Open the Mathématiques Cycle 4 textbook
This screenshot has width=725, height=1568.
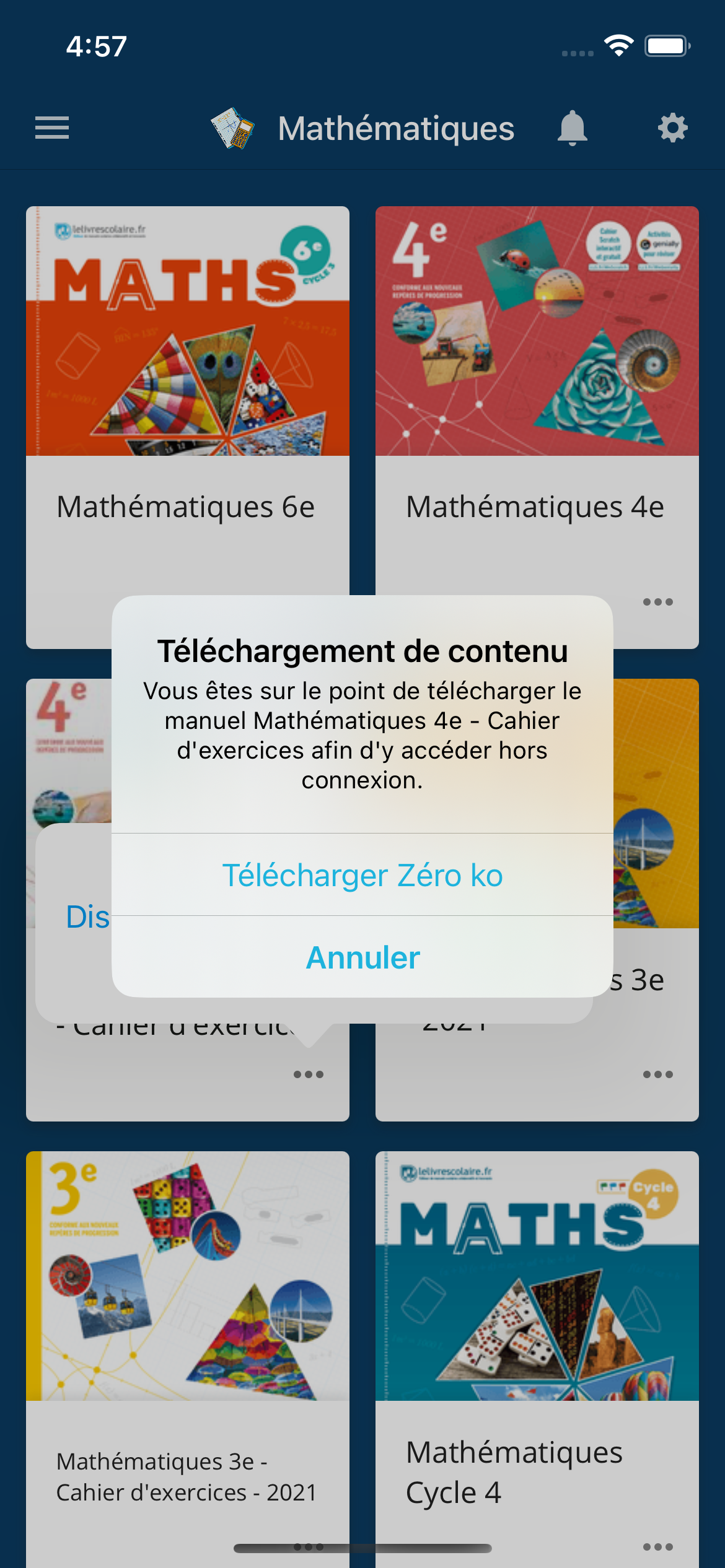537,1300
